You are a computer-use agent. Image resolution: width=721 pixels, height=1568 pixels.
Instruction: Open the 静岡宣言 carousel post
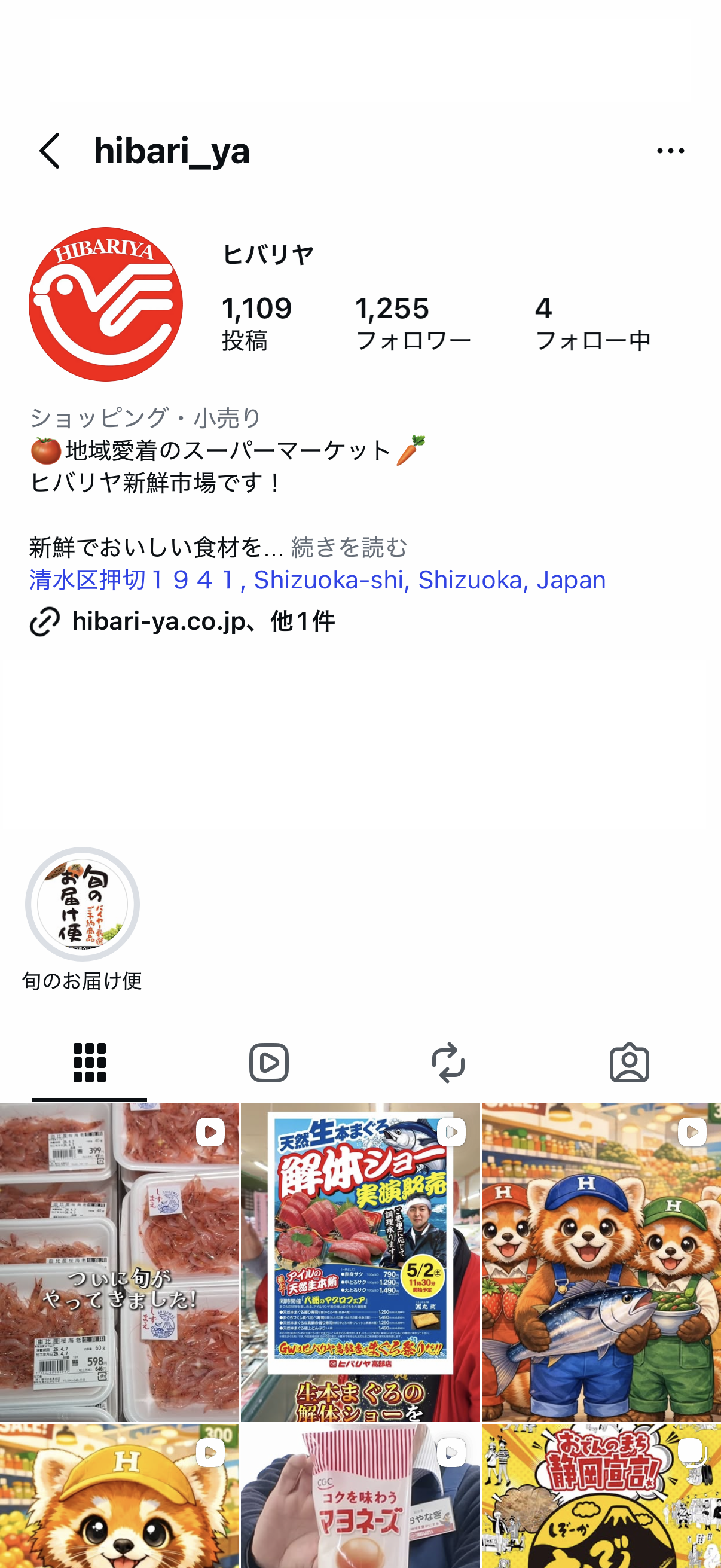601,1495
